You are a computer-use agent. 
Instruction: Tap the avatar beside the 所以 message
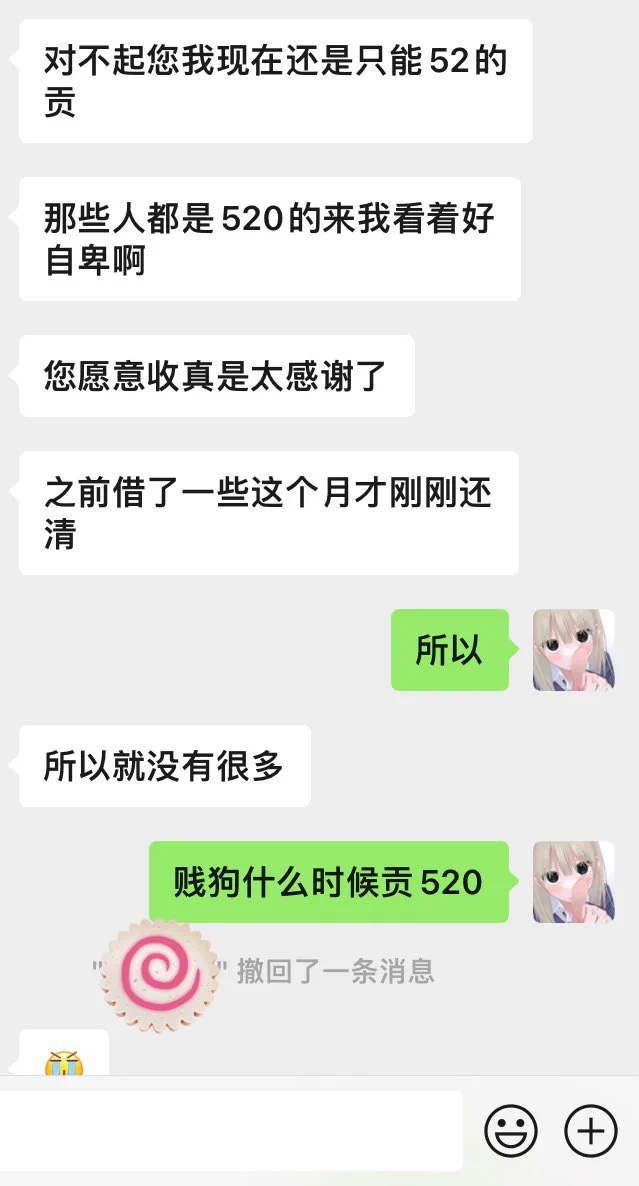click(x=573, y=650)
